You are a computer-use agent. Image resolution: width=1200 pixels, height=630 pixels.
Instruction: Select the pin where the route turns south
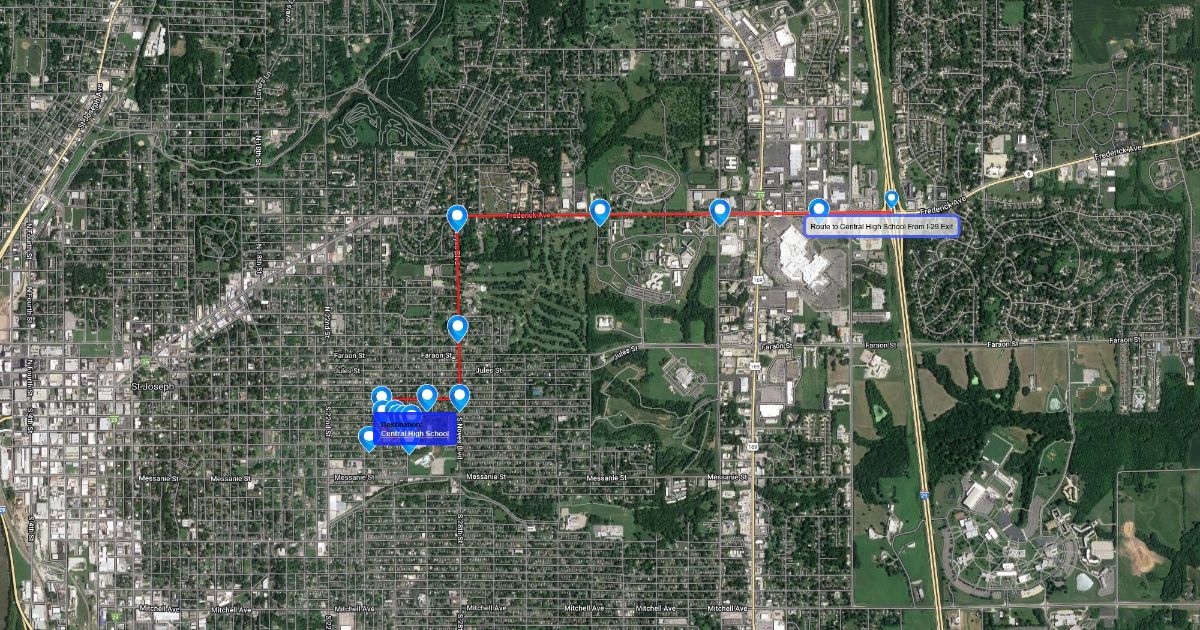(457, 216)
